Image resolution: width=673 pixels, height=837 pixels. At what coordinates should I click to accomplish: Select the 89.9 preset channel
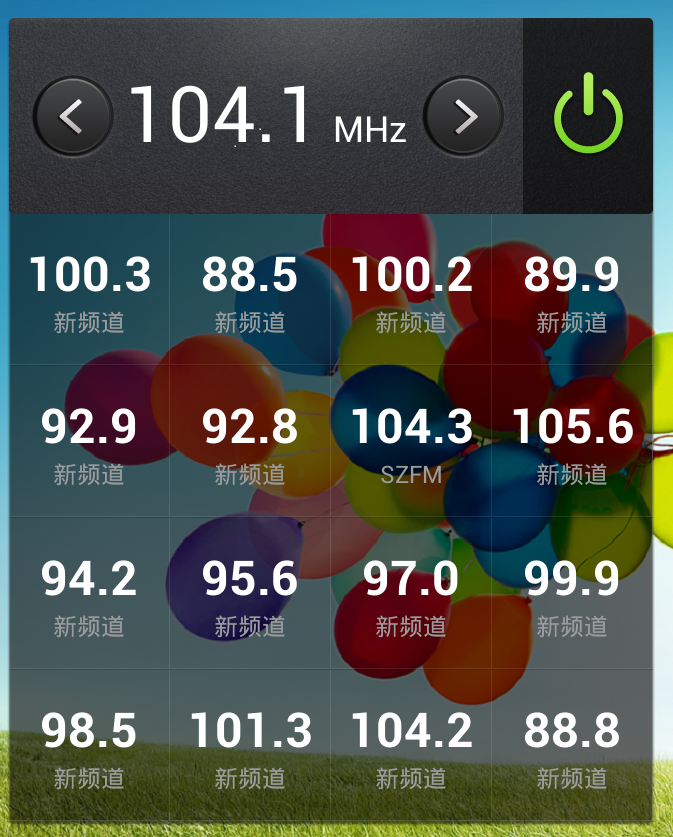tap(572, 290)
